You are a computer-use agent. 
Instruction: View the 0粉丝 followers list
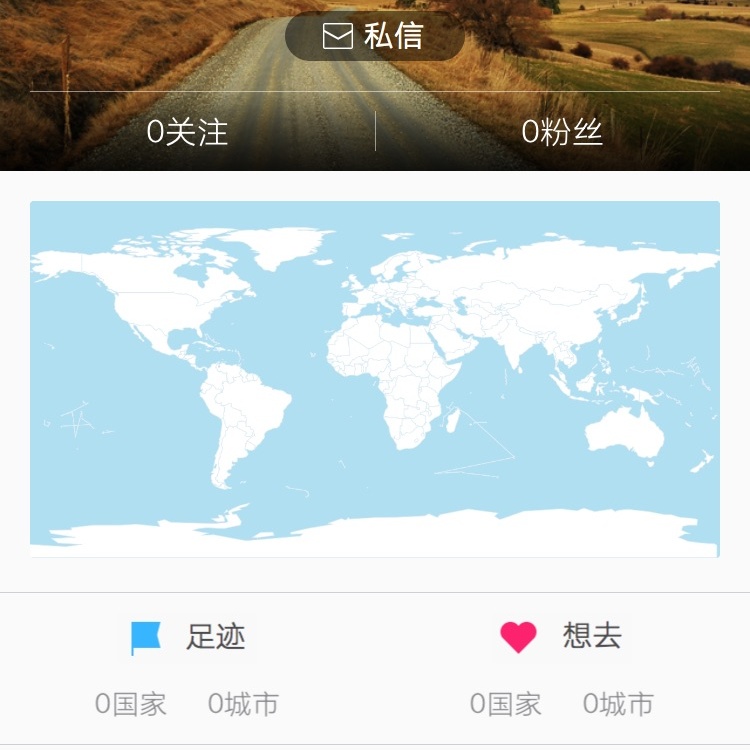(562, 132)
